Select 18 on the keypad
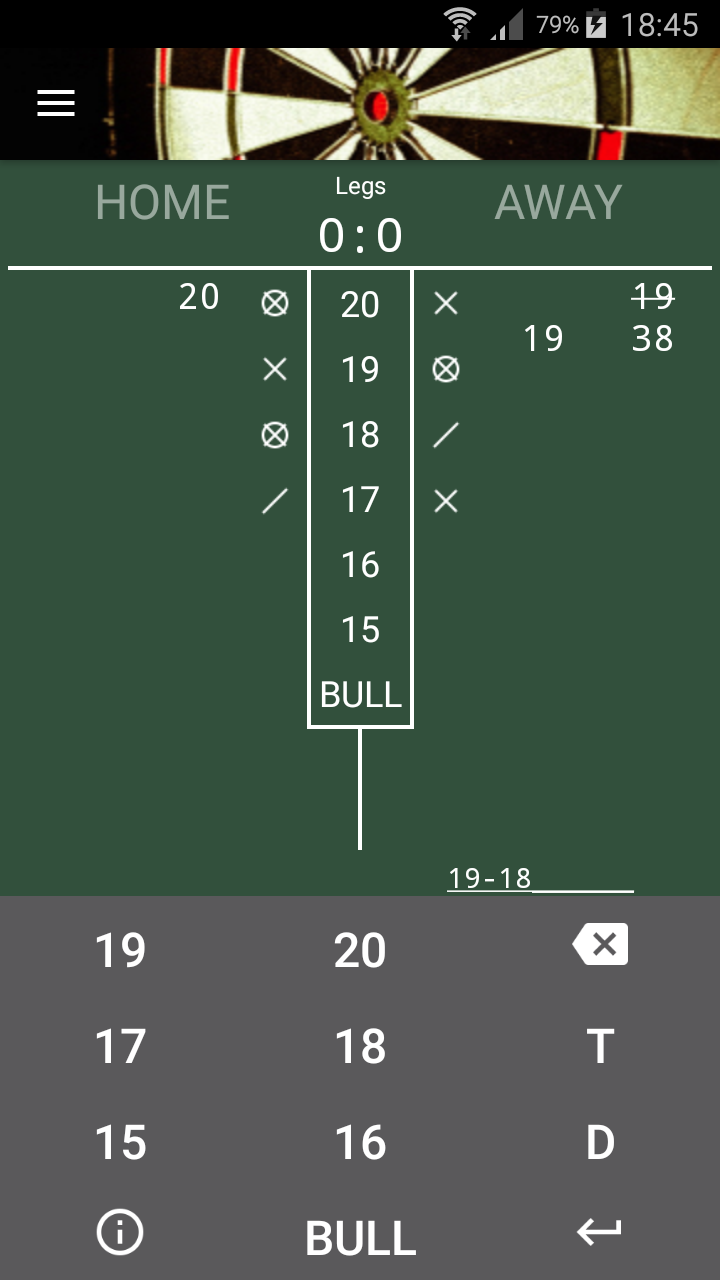The image size is (720, 1280). 360,1047
